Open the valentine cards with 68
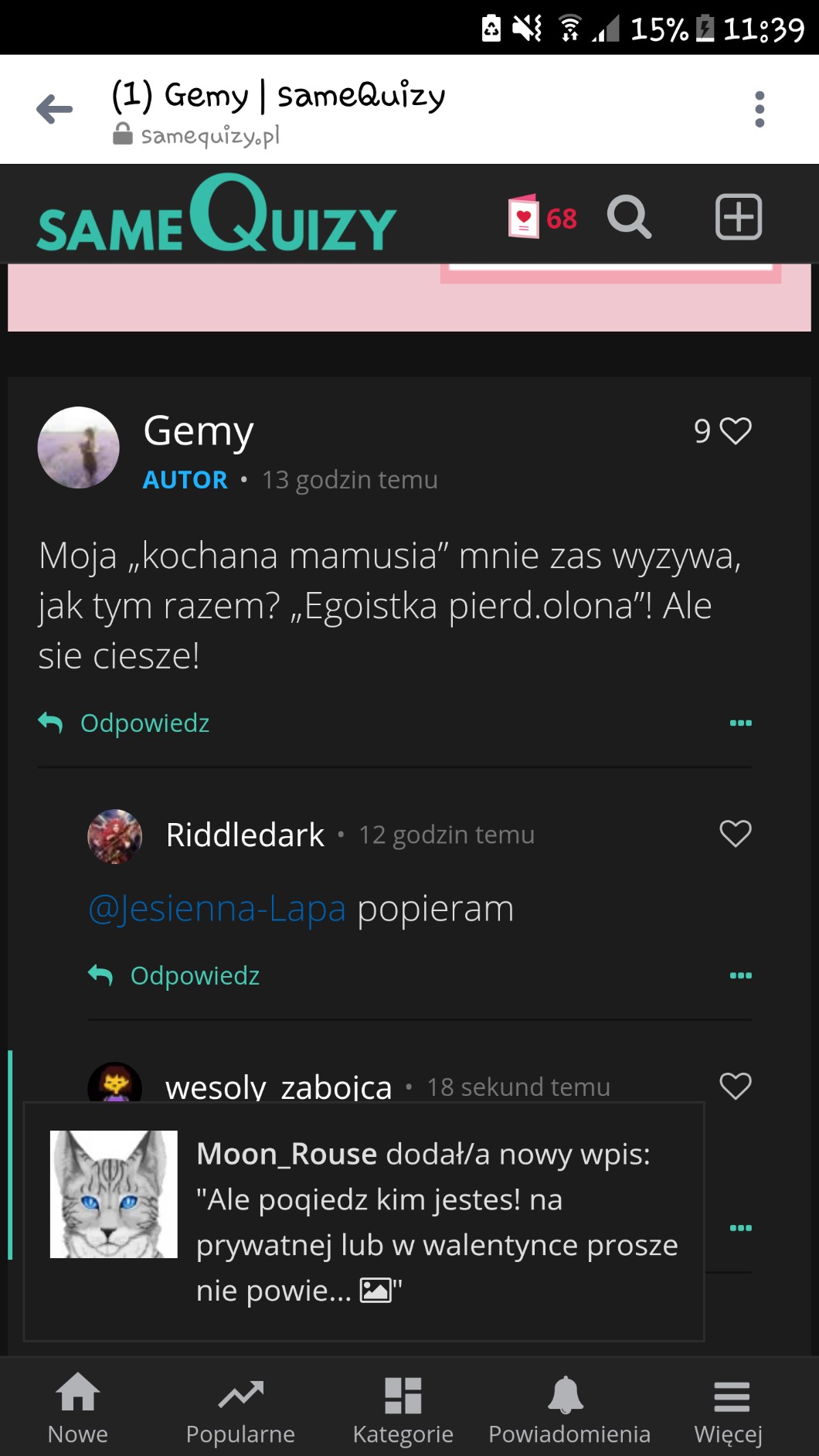 [x=542, y=217]
